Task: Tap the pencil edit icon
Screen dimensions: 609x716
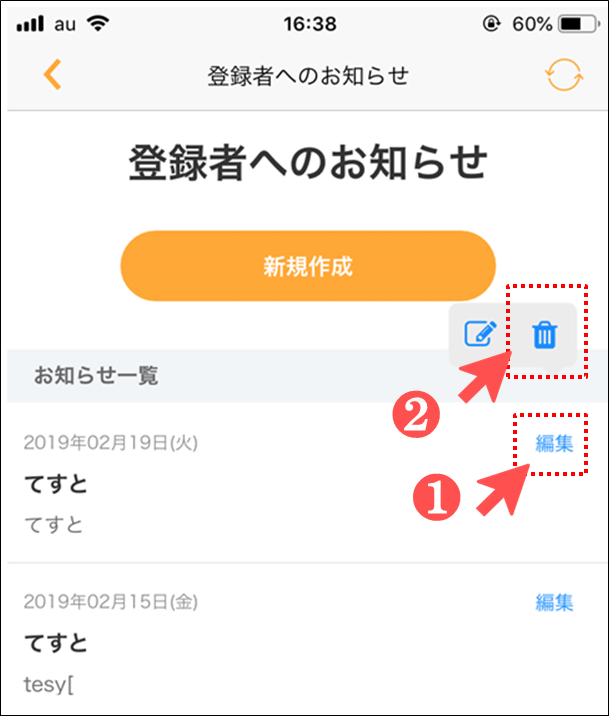Action: coord(481,335)
